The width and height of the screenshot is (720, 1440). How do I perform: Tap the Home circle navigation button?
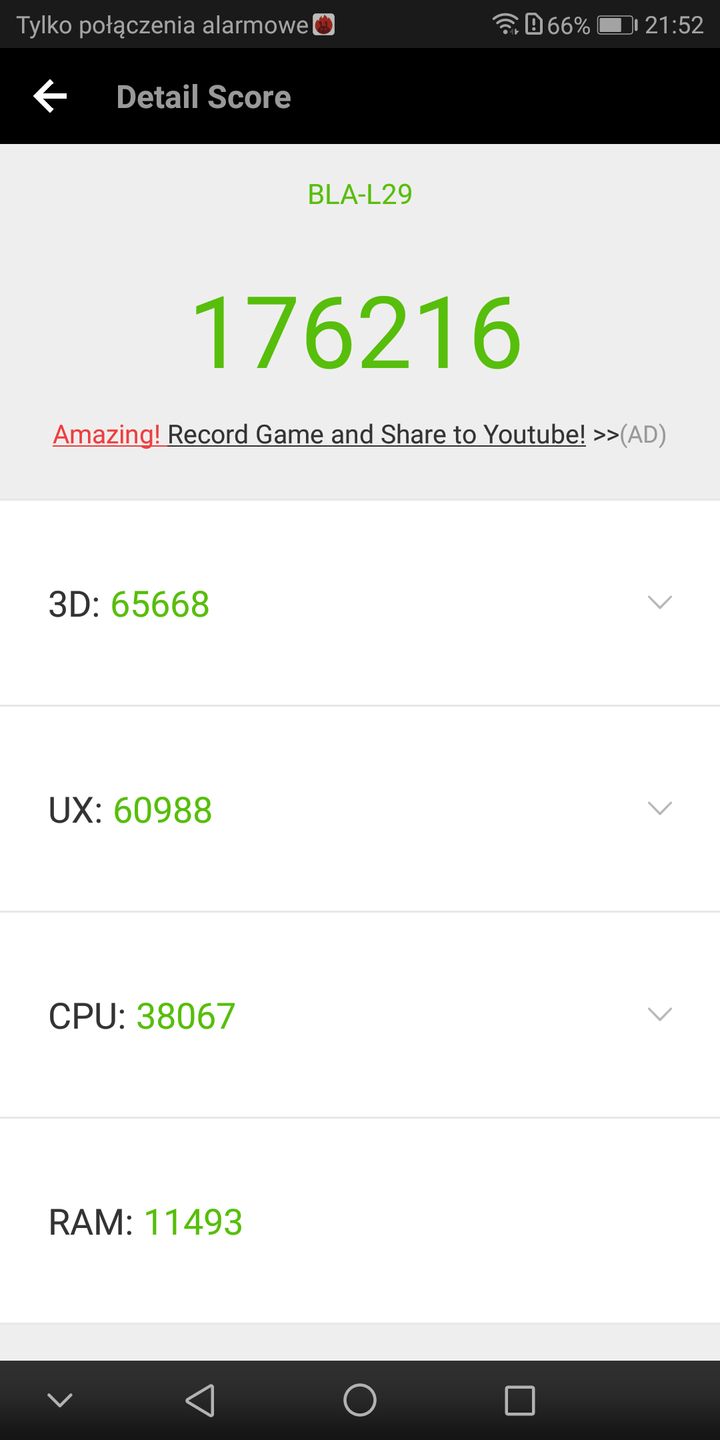(360, 1400)
